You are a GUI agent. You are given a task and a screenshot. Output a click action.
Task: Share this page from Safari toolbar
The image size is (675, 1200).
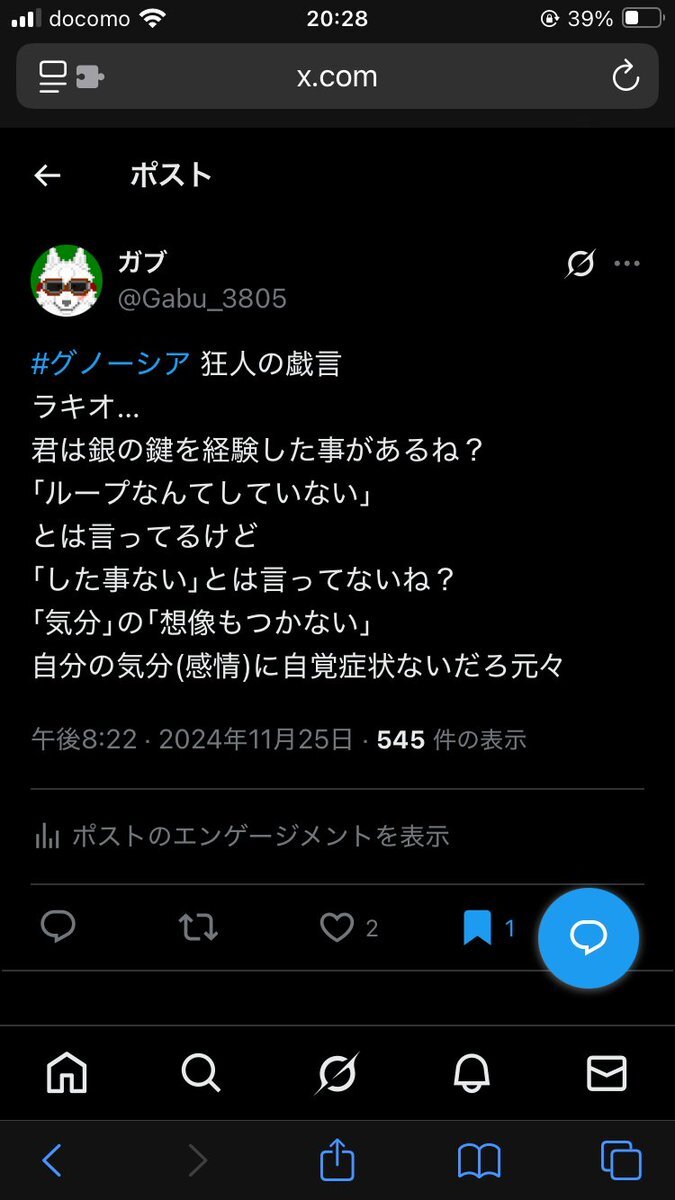[338, 1161]
